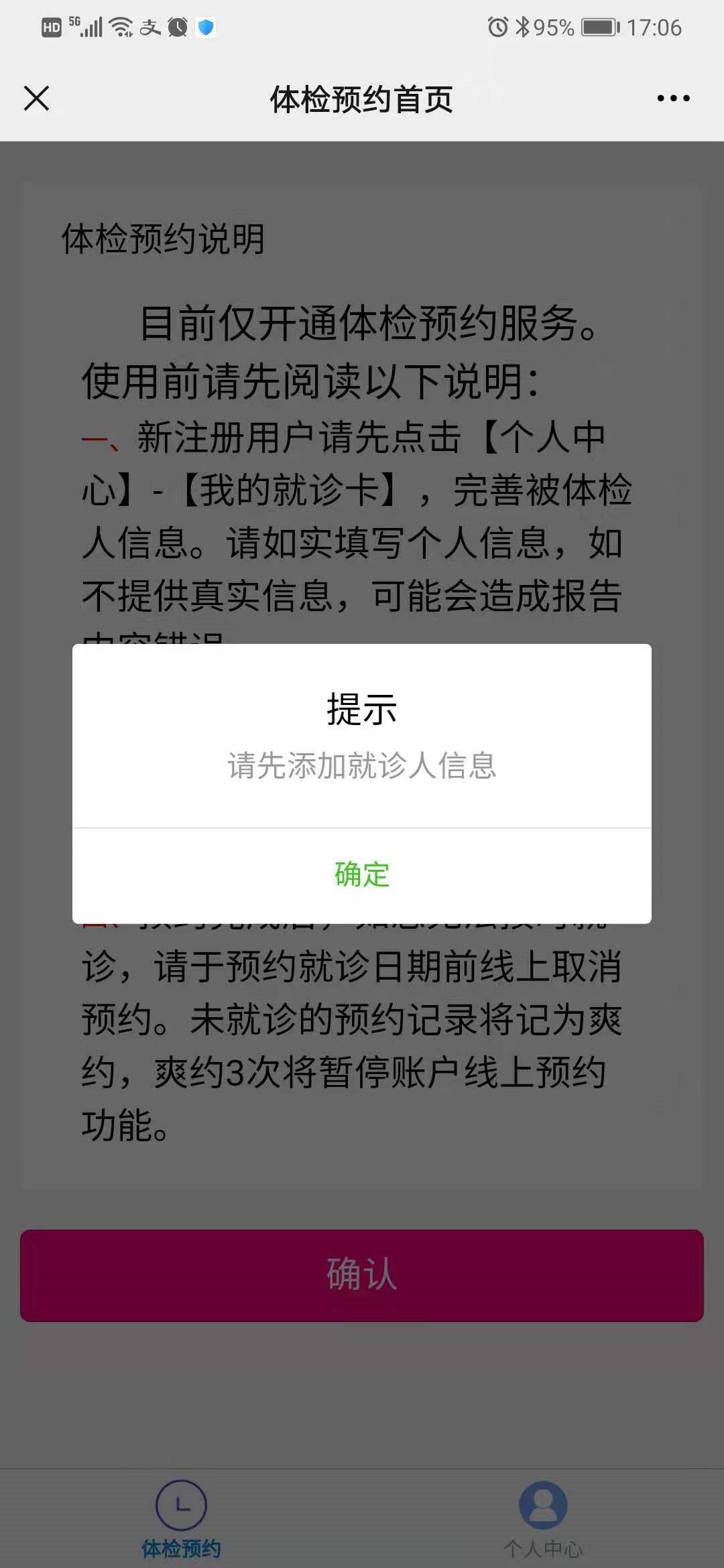Tap the 确认 button
This screenshot has height=1568, width=724.
point(362,1275)
